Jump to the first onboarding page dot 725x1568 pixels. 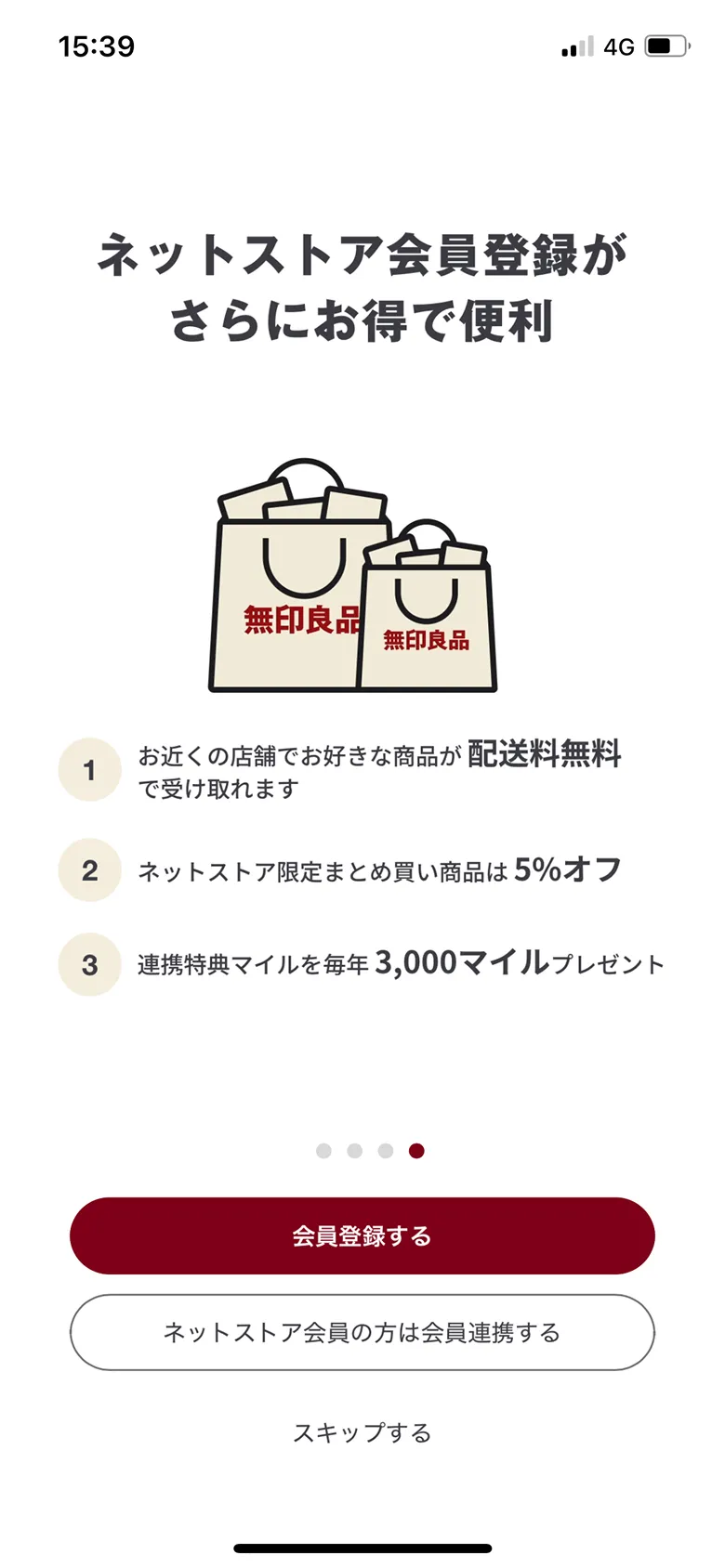[x=323, y=1151]
